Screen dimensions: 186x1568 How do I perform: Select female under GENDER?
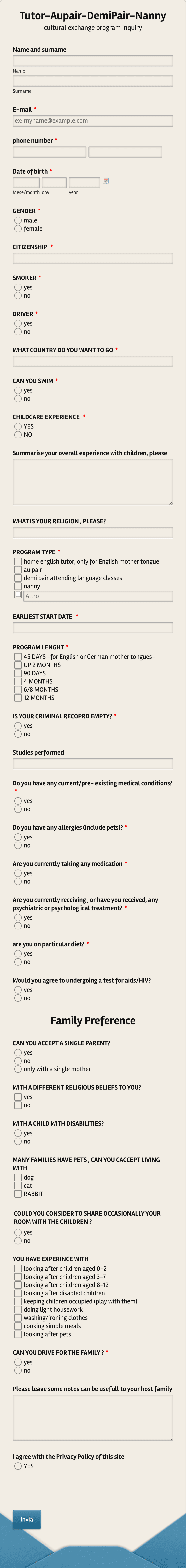(18, 229)
